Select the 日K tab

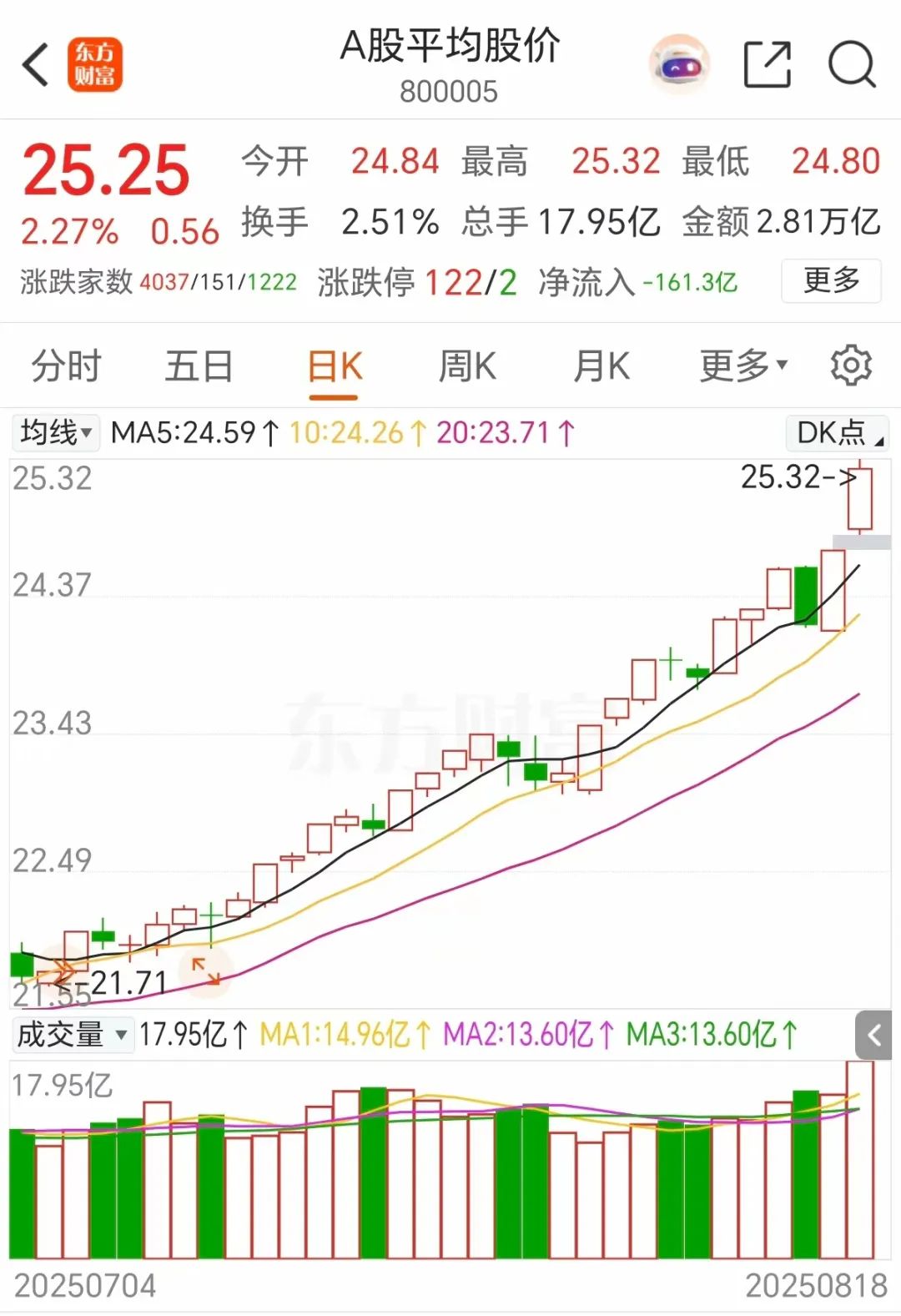335,366
